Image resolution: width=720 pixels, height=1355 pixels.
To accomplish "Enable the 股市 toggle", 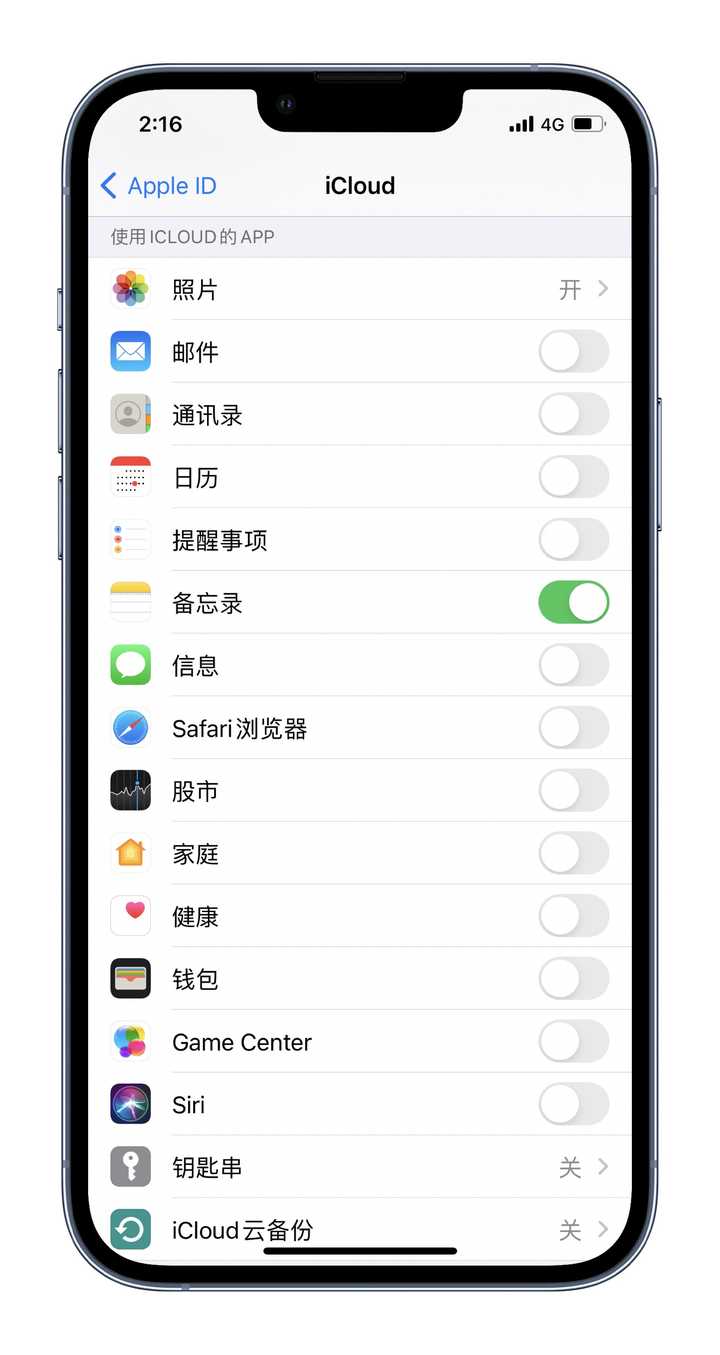I will tap(573, 791).
